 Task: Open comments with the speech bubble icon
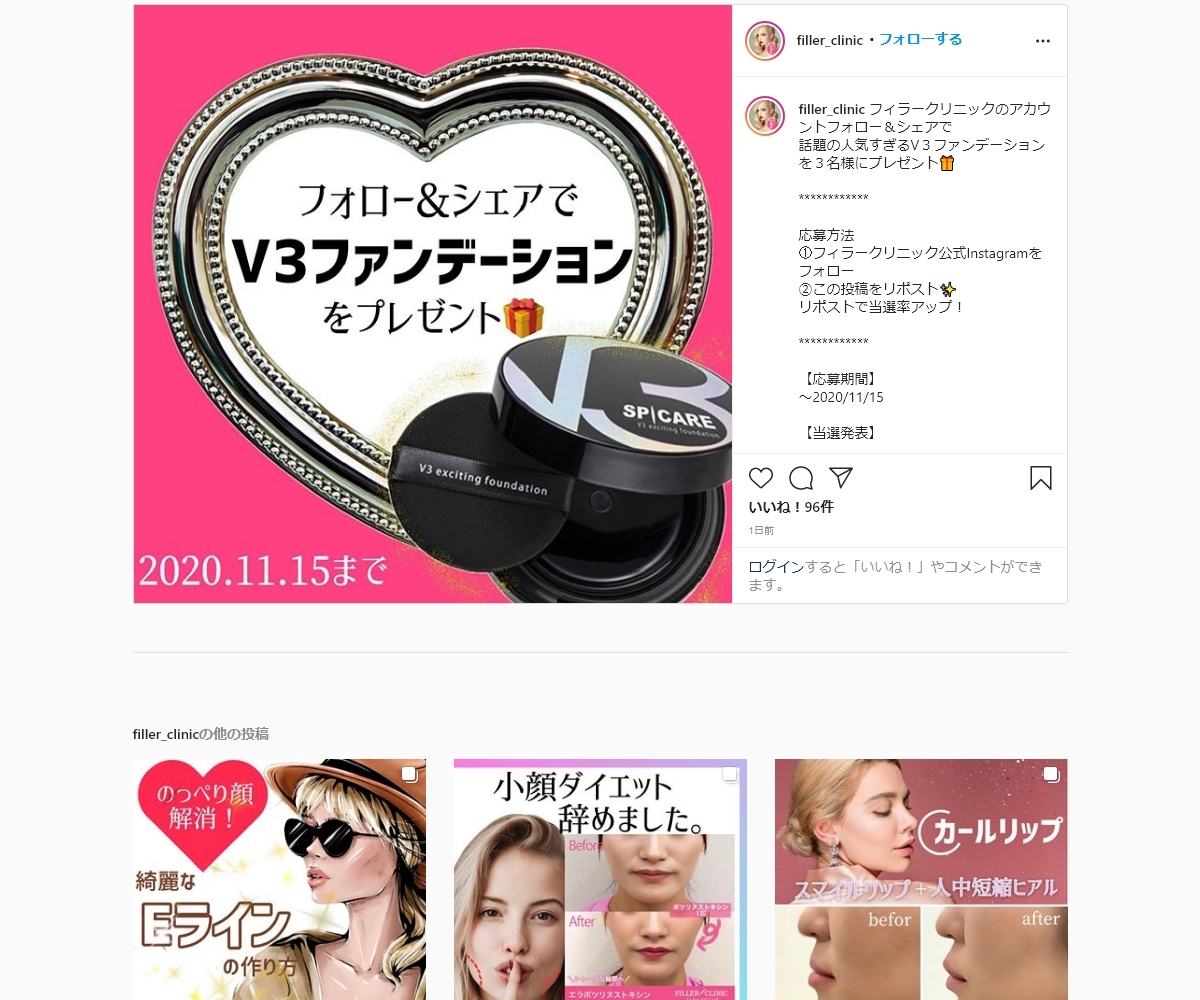click(801, 478)
